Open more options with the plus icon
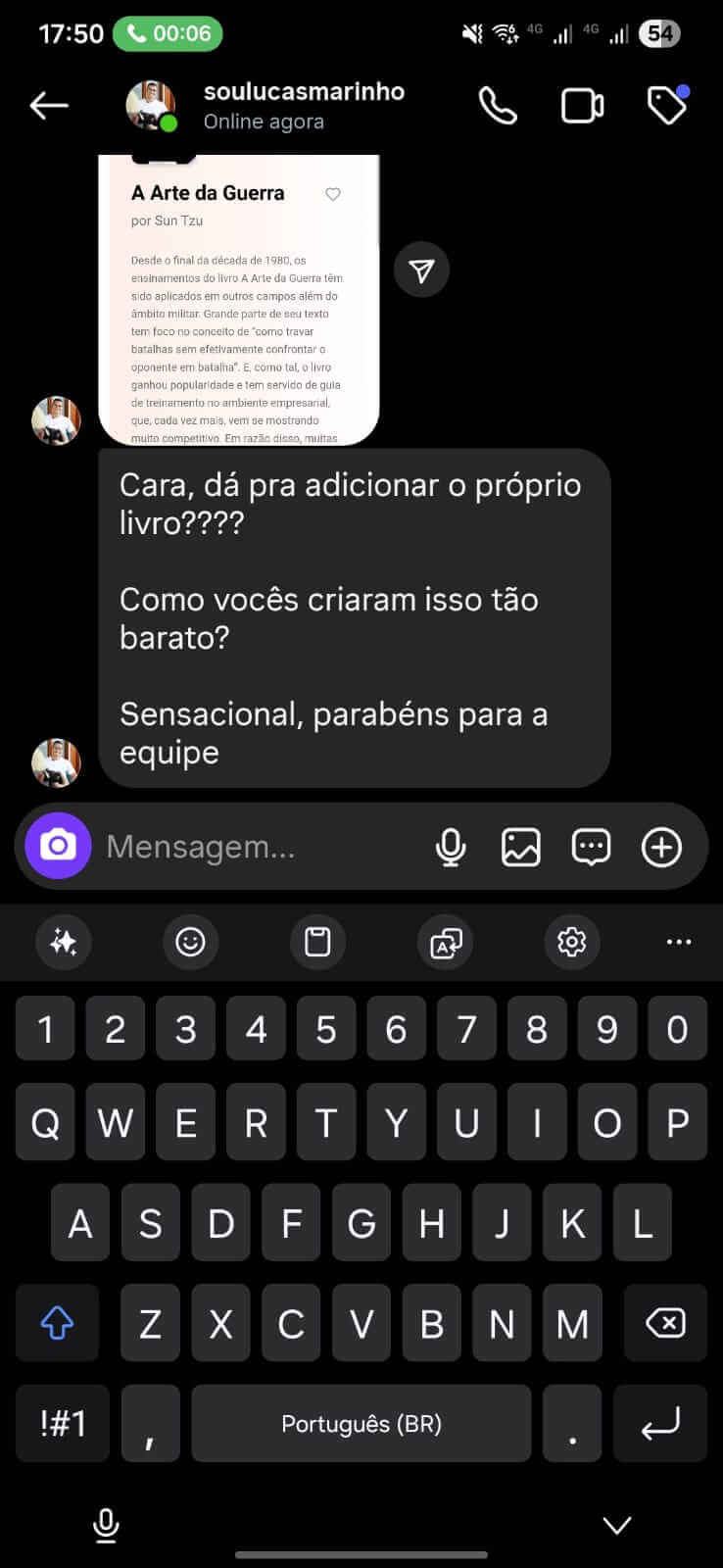723x1568 pixels. click(661, 847)
